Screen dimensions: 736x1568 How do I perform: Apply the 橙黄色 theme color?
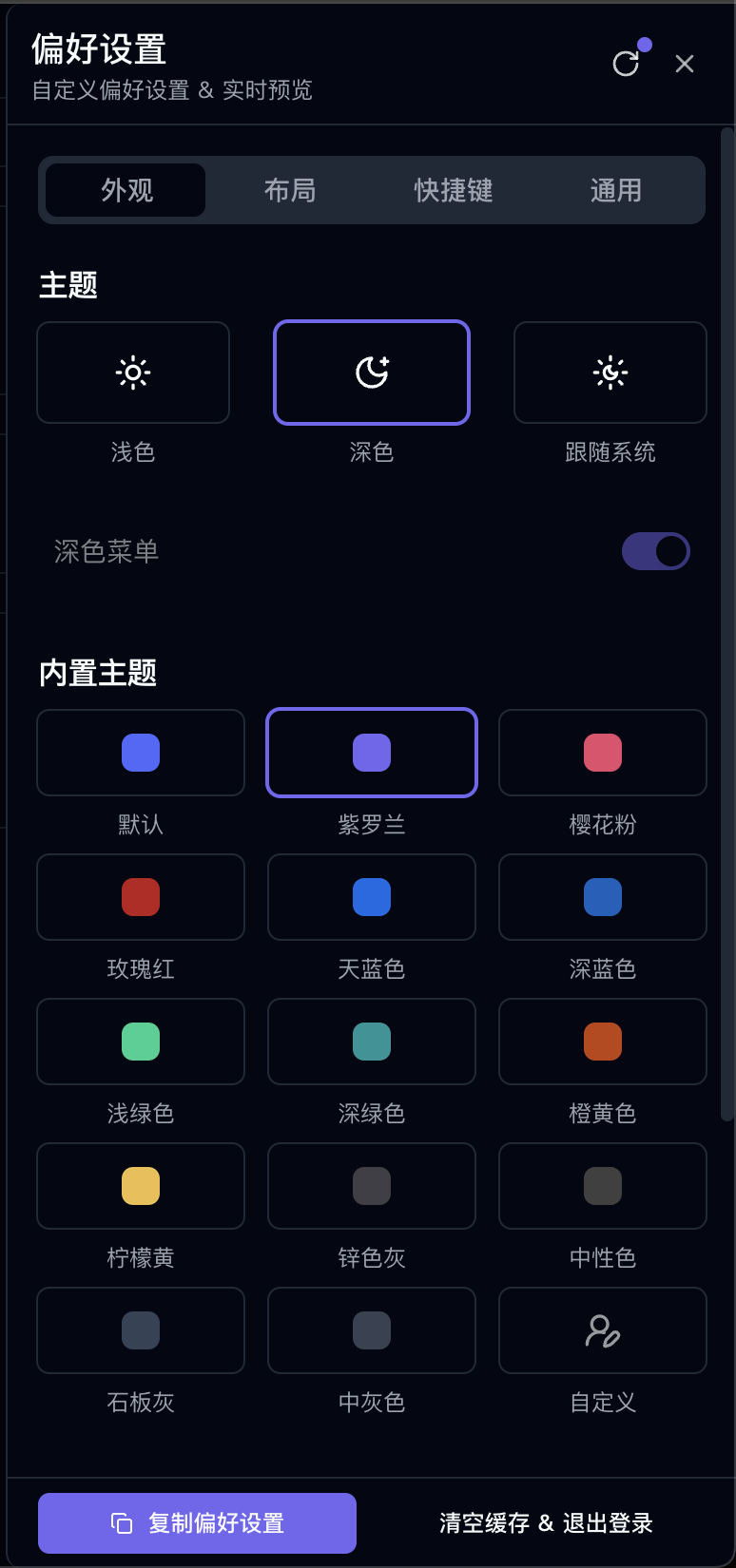[x=603, y=1042]
